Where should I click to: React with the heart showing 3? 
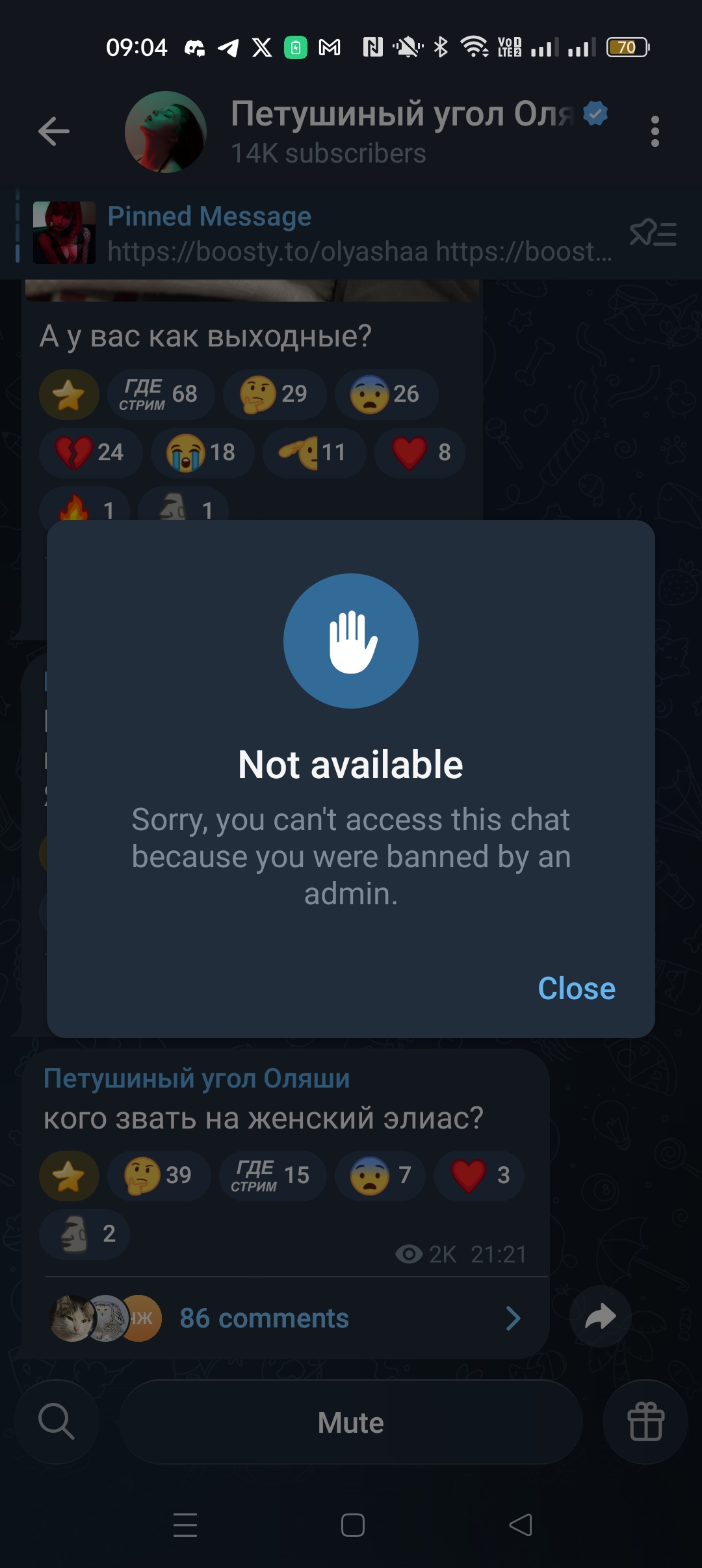[480, 1175]
